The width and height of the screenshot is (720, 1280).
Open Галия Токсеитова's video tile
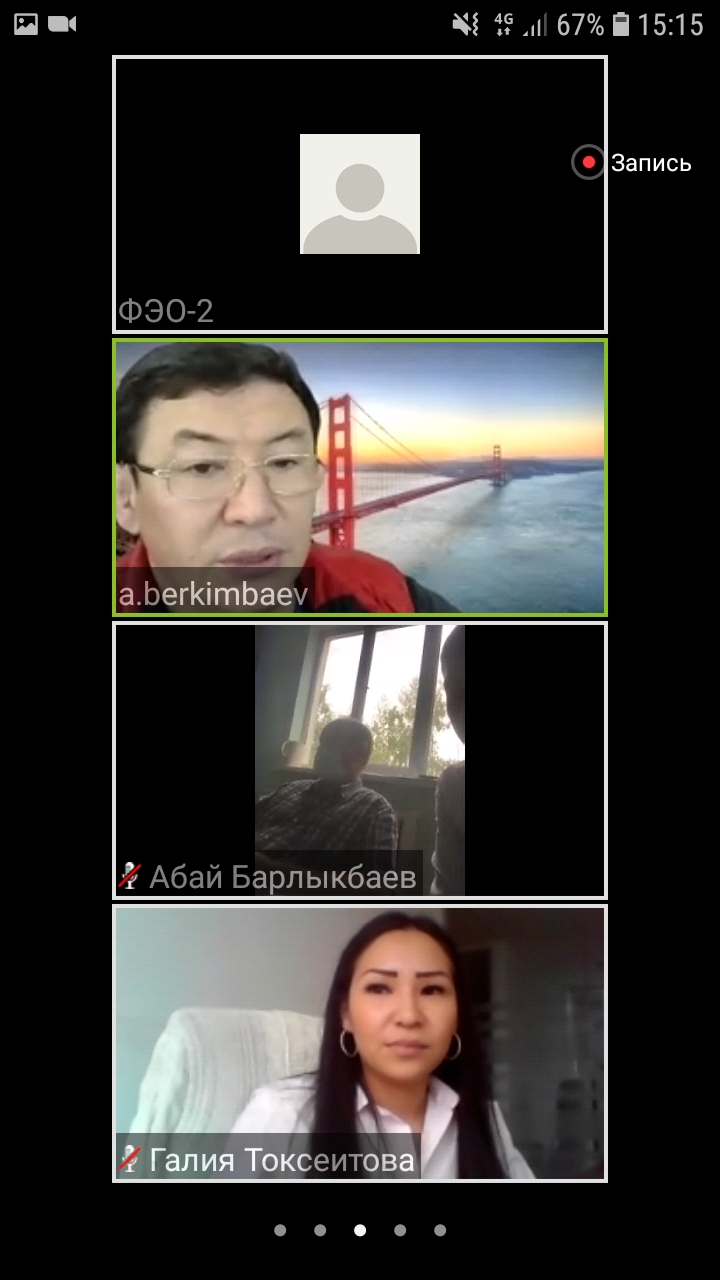[x=359, y=1043]
